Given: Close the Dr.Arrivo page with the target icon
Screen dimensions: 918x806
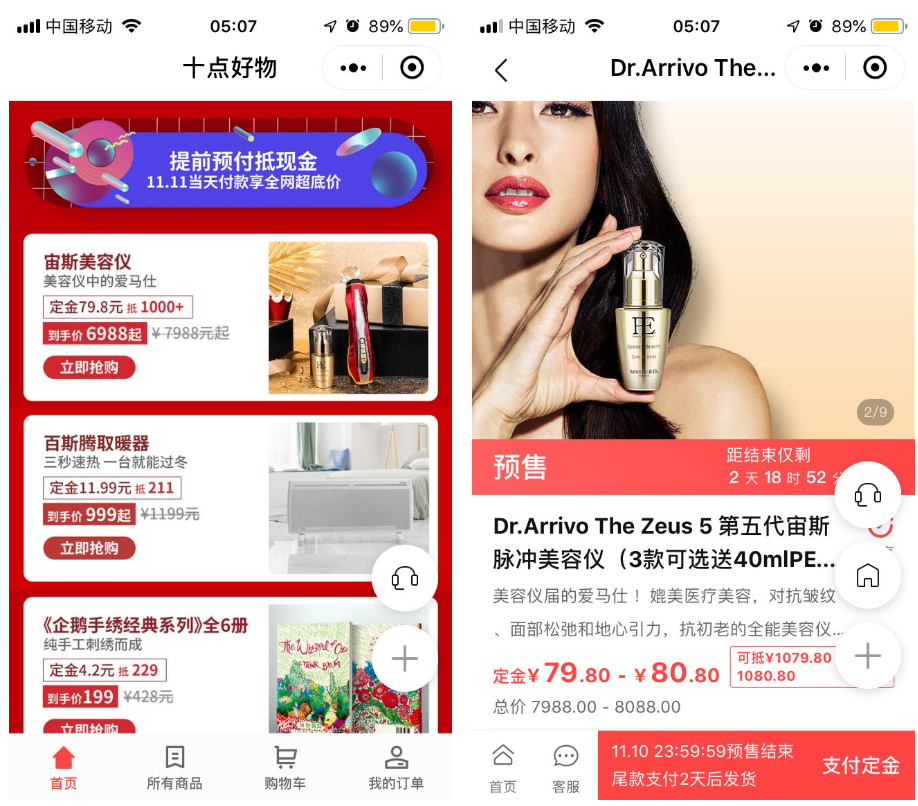Looking at the screenshot, I should (874, 68).
